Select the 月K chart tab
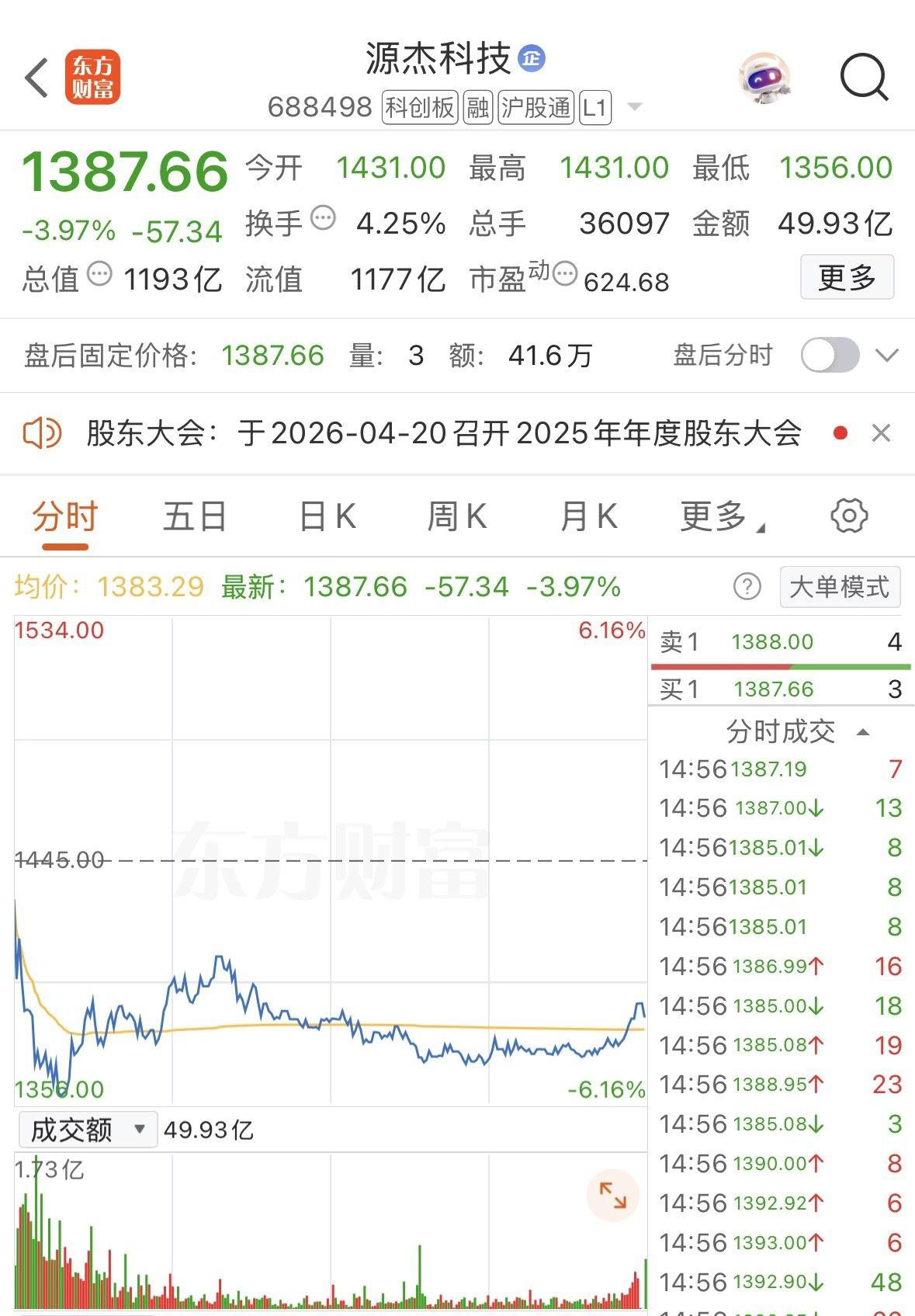 click(x=588, y=516)
